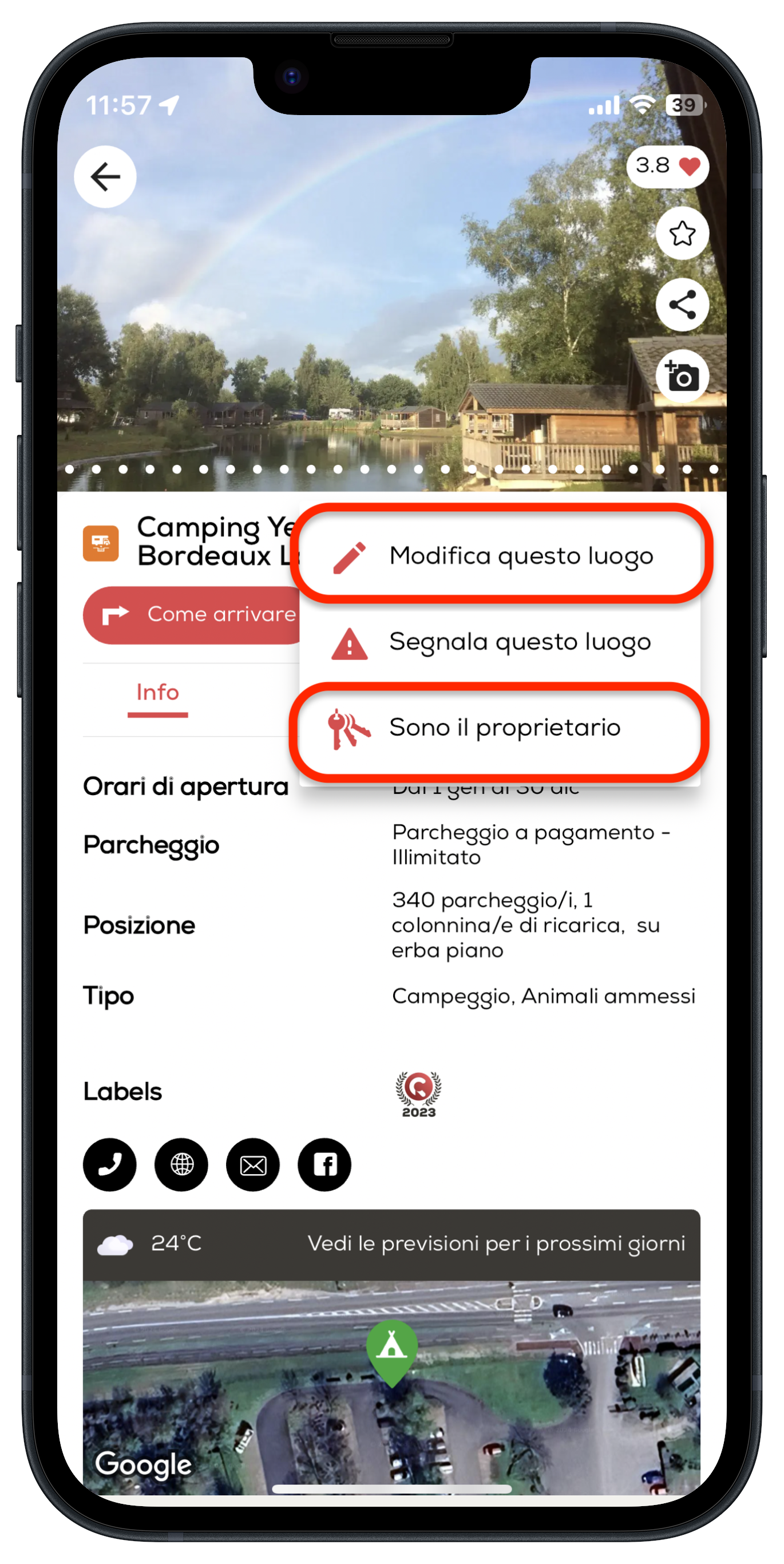Open the campsite Facebook page
The image size is (784, 1564).
pos(324,1164)
